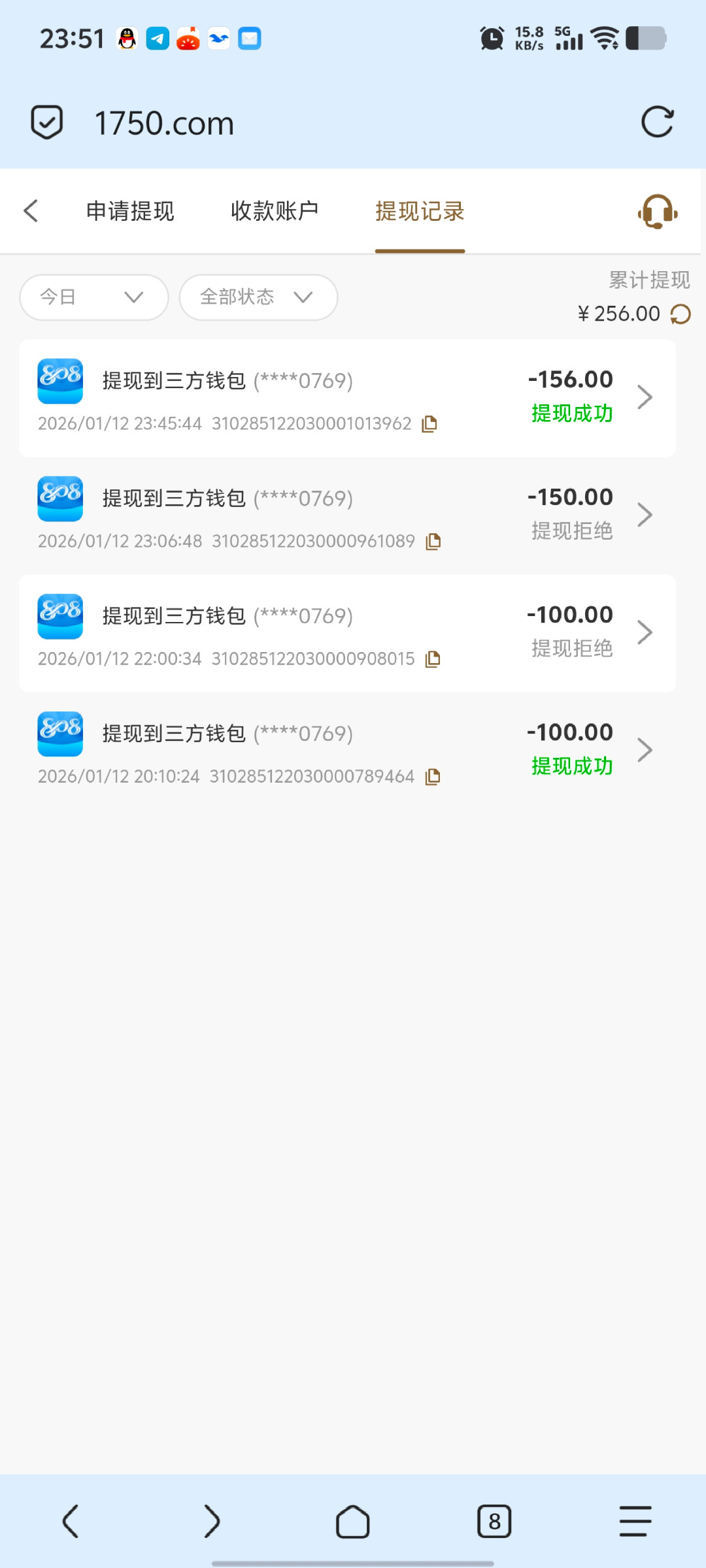Copy order number ending in 908015
The image size is (706, 1568).
click(x=433, y=659)
